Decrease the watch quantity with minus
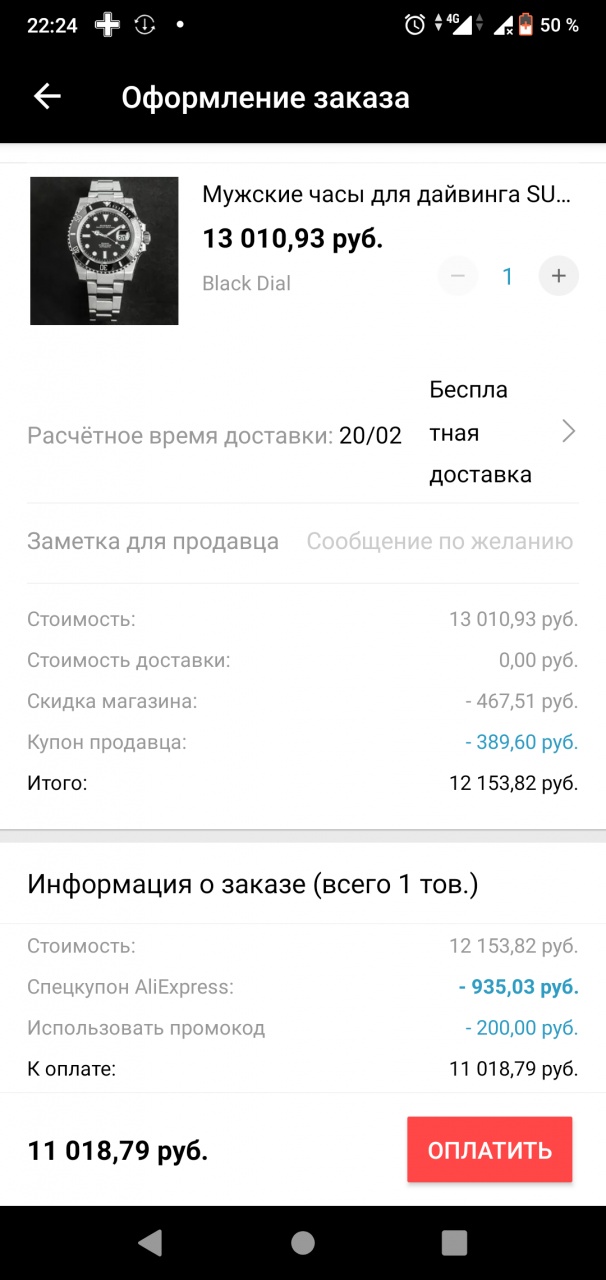This screenshot has height=1280, width=606. [457, 276]
